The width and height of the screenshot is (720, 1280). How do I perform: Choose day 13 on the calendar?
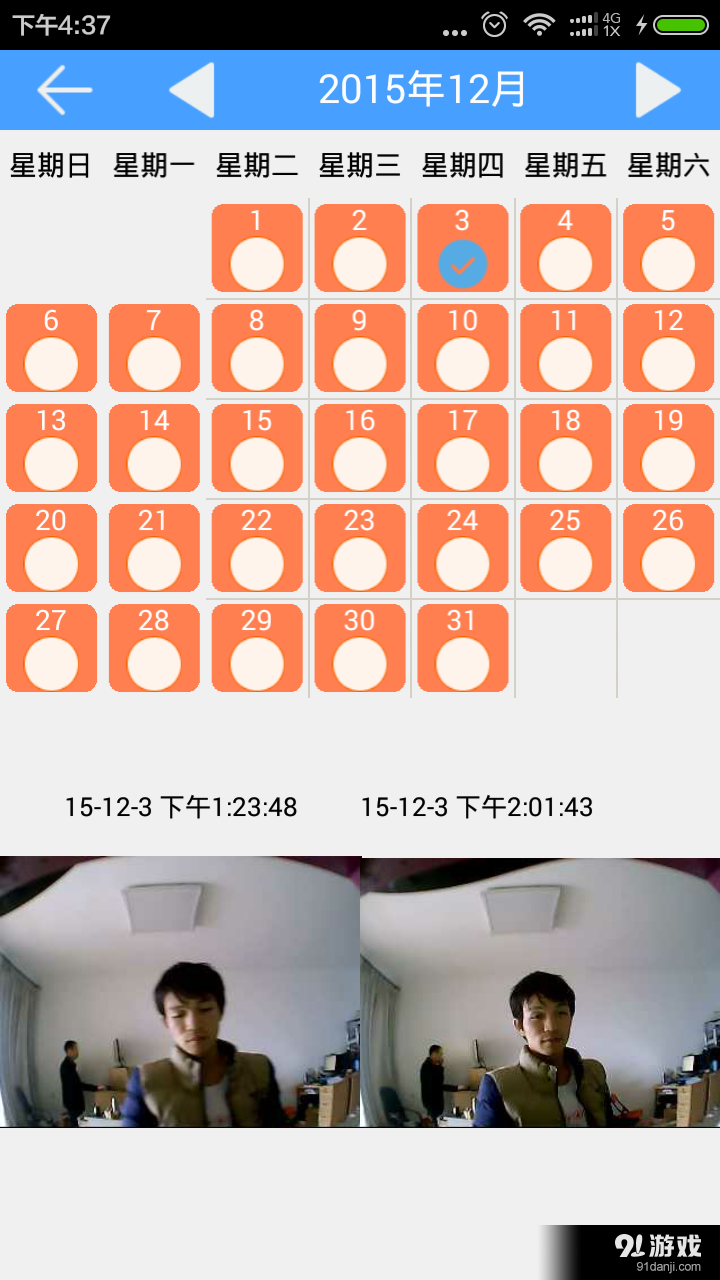51,448
